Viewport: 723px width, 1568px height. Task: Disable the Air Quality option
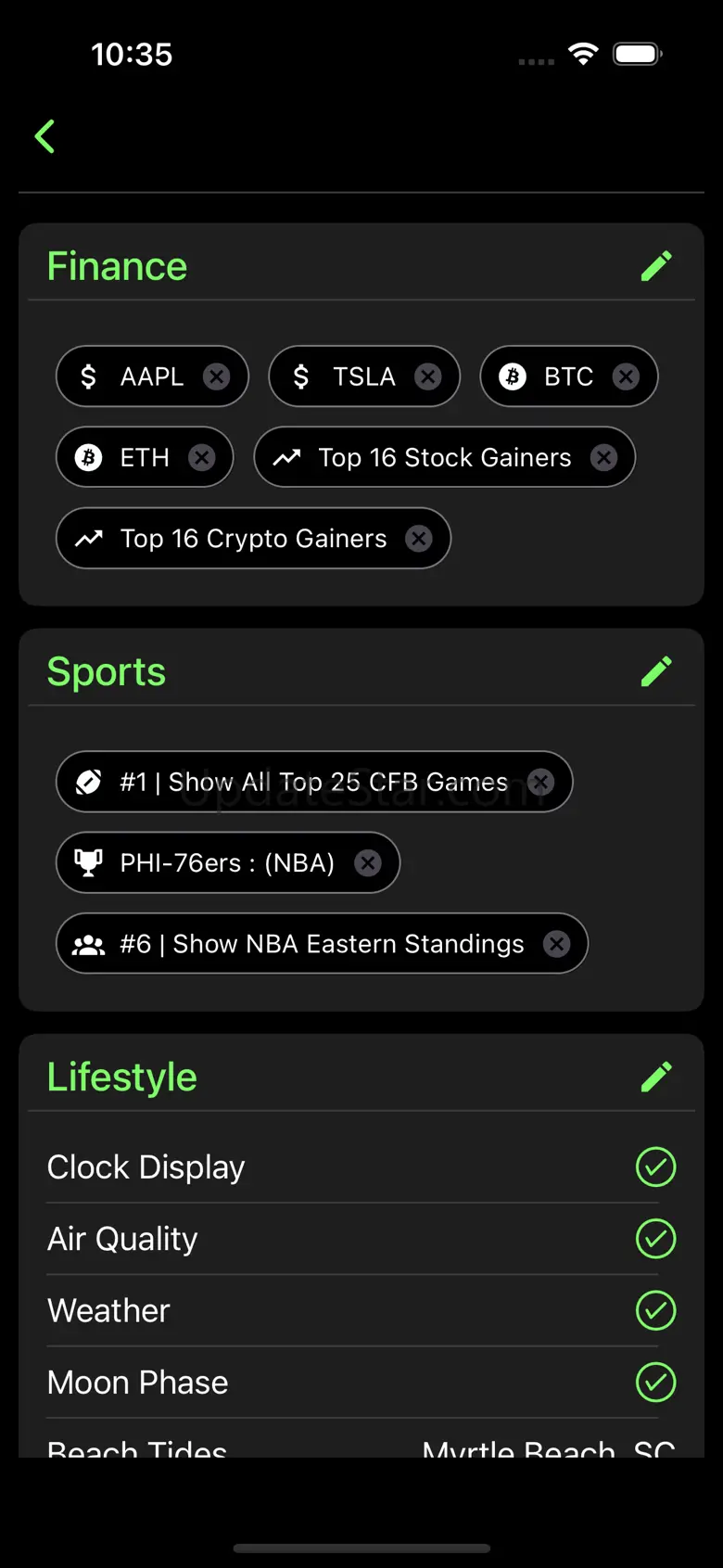(x=655, y=1239)
